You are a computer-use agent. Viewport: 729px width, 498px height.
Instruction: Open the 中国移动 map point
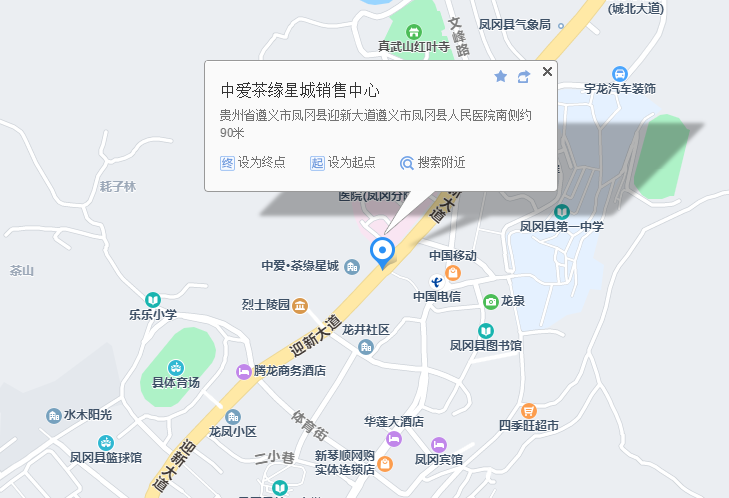[453, 272]
